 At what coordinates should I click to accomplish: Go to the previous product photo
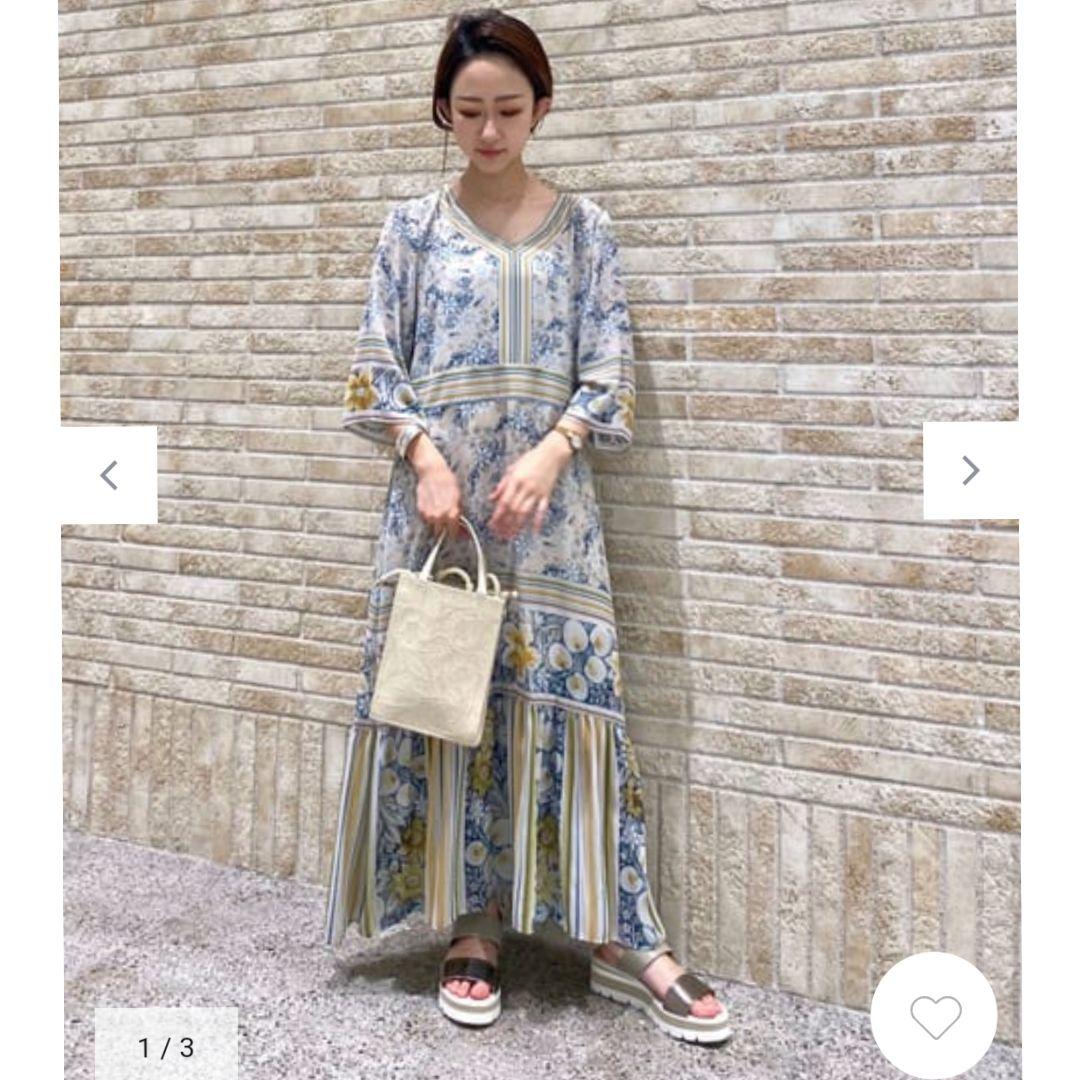pyautogui.click(x=109, y=475)
